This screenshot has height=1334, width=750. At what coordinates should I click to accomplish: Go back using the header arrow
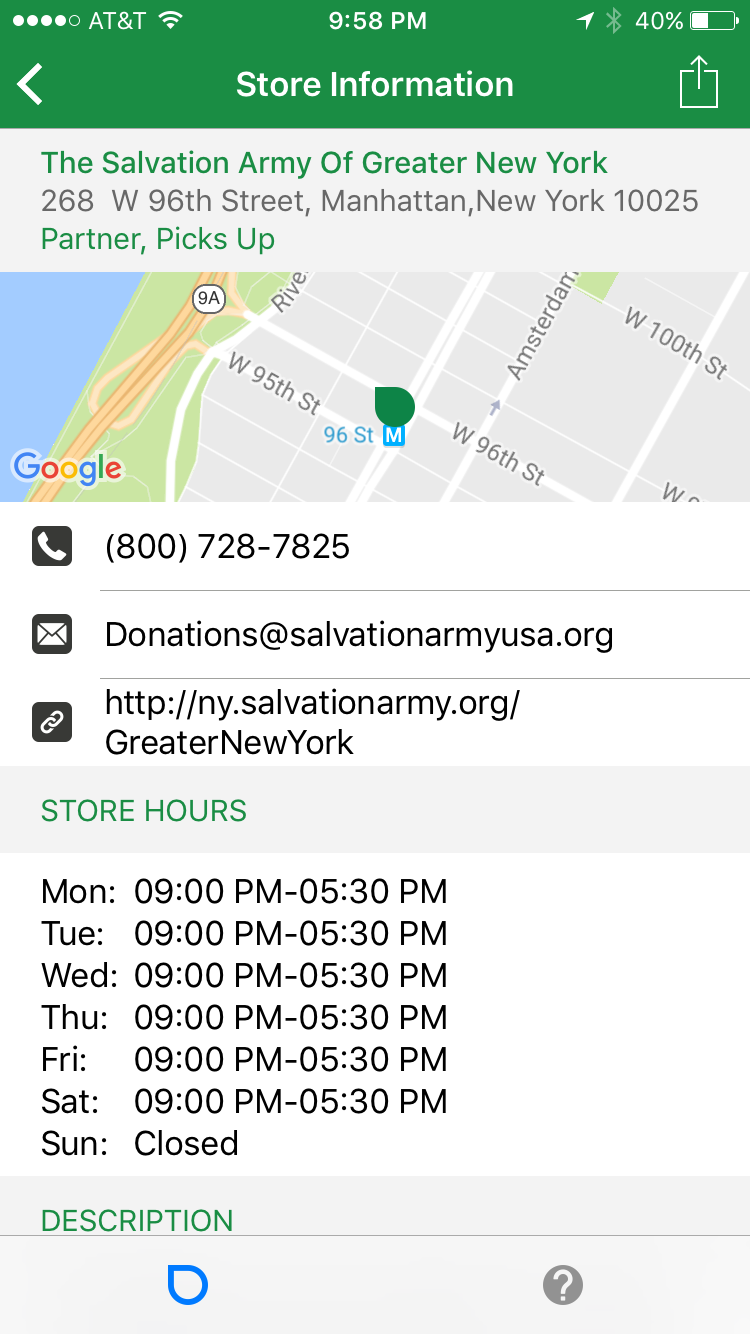31,84
